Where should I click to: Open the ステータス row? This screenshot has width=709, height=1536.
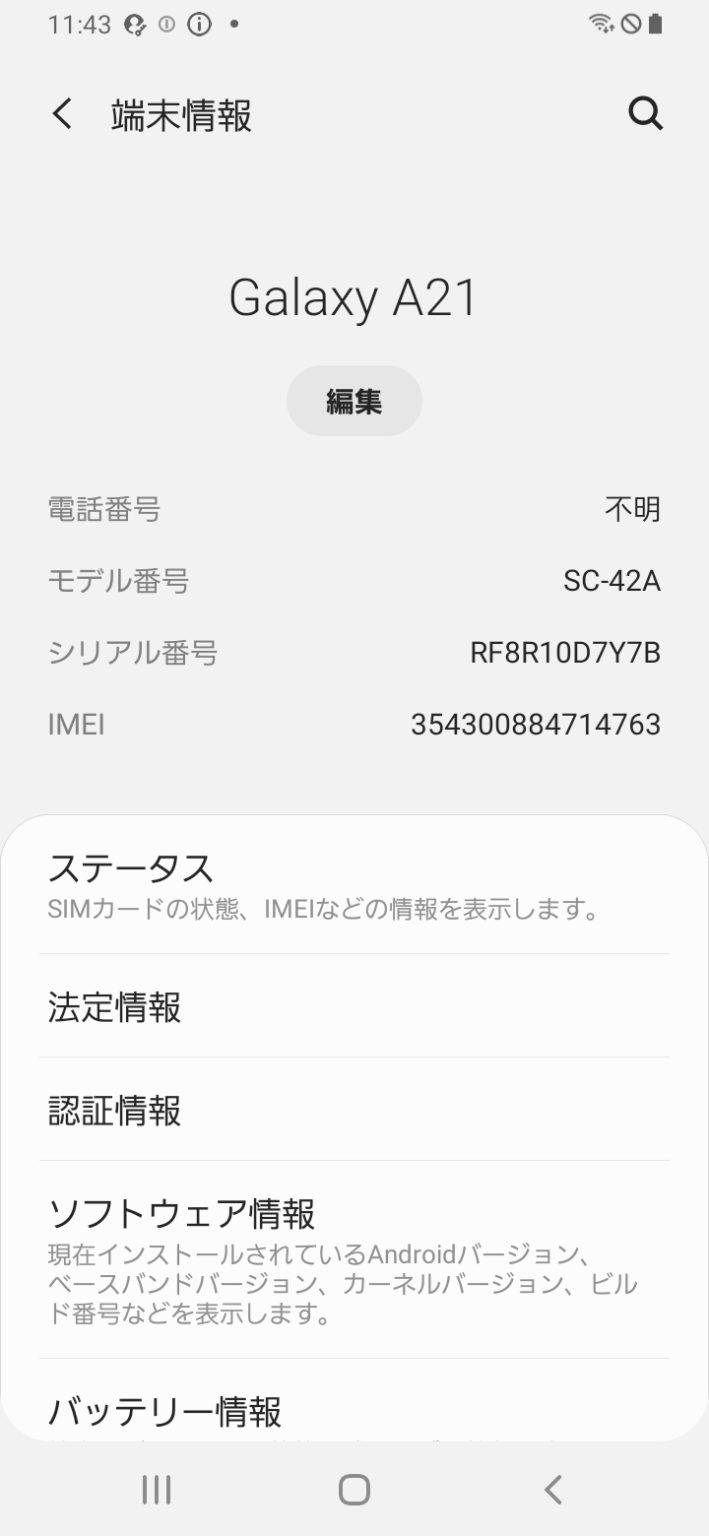point(354,886)
